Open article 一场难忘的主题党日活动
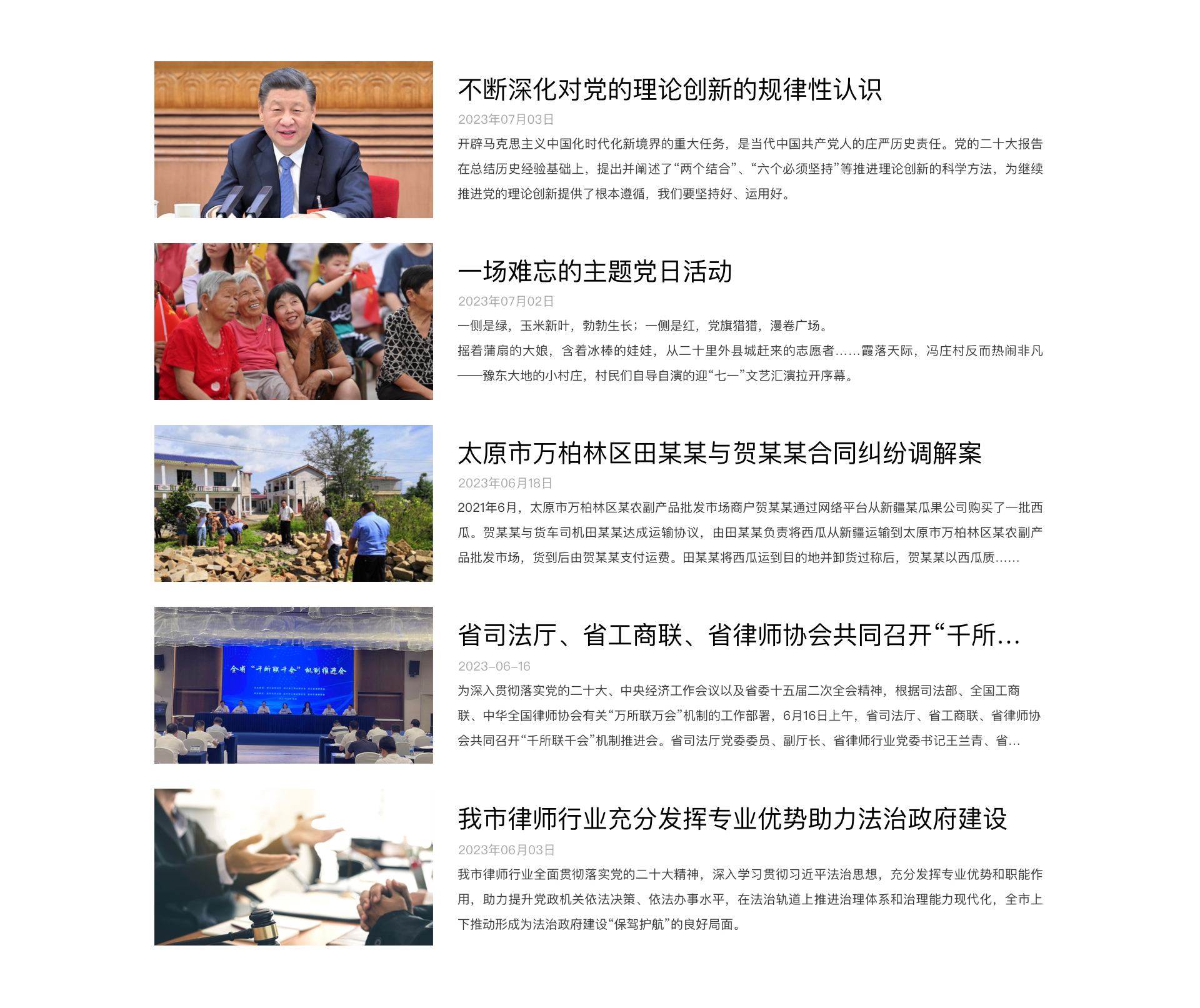Viewport: 1200px width, 1008px height. click(594, 272)
